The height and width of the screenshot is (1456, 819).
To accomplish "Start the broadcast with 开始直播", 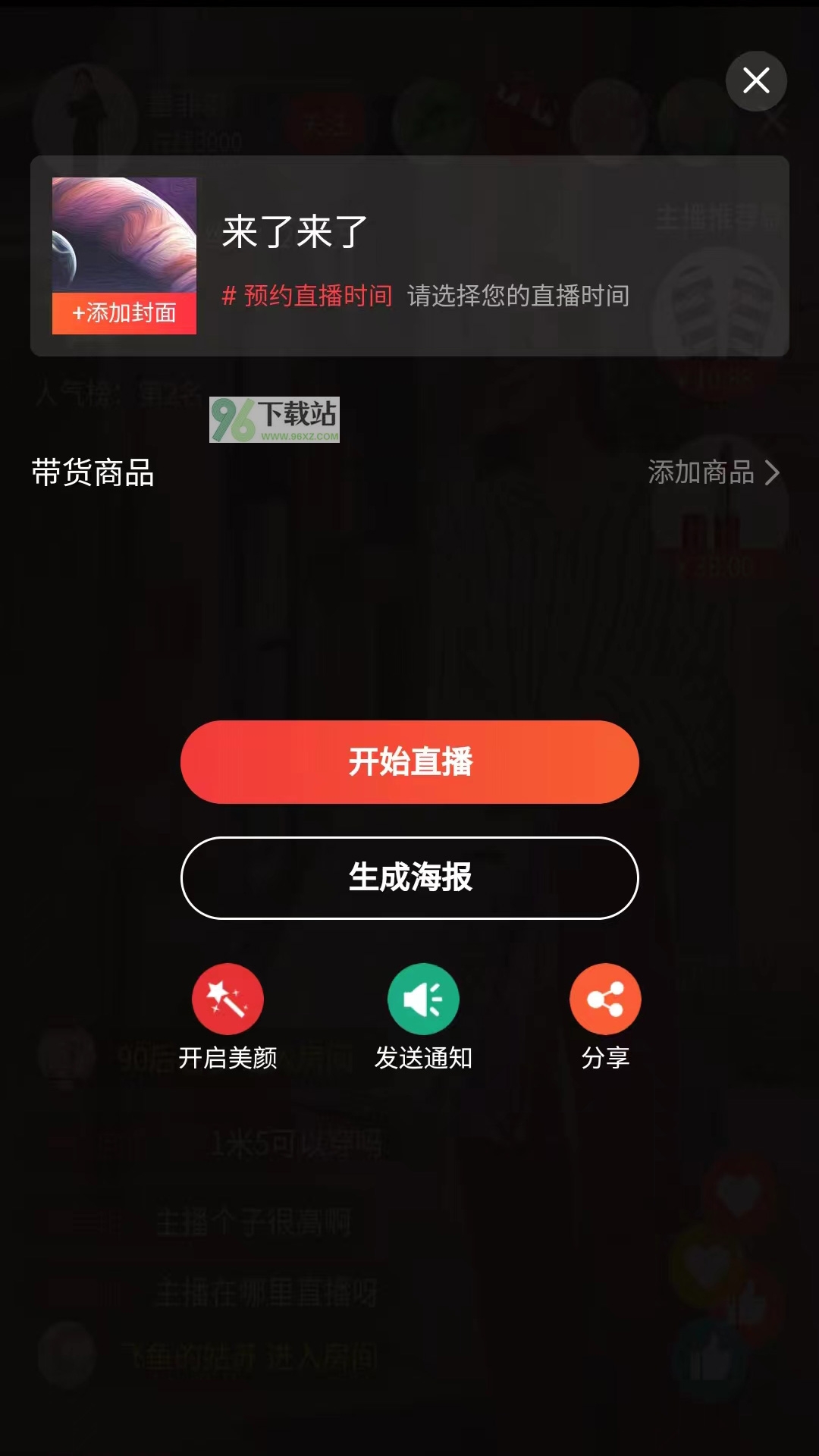I will [409, 762].
